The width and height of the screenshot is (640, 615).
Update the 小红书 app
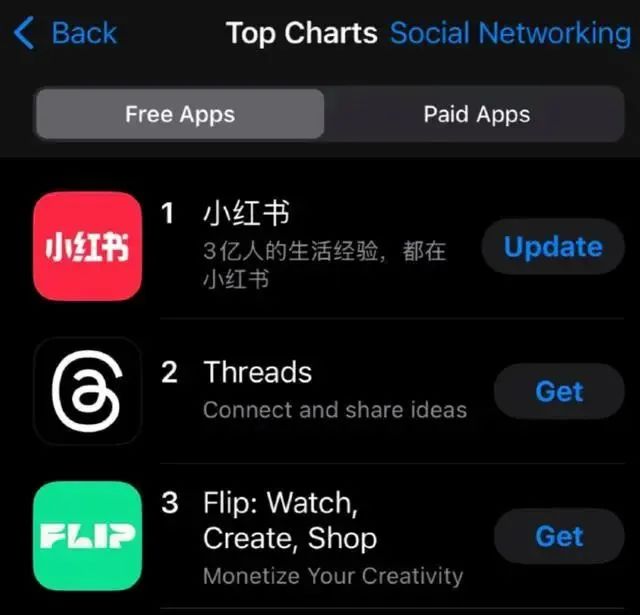click(553, 247)
